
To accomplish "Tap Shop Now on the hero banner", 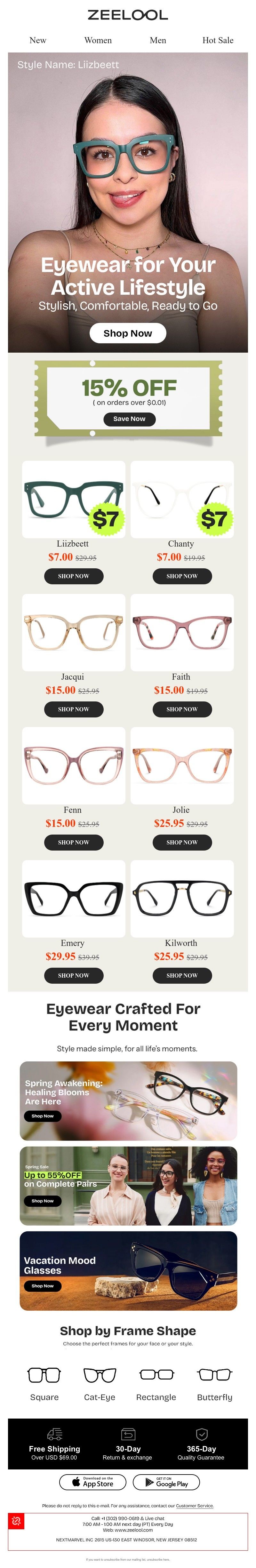I will point(128,333).
